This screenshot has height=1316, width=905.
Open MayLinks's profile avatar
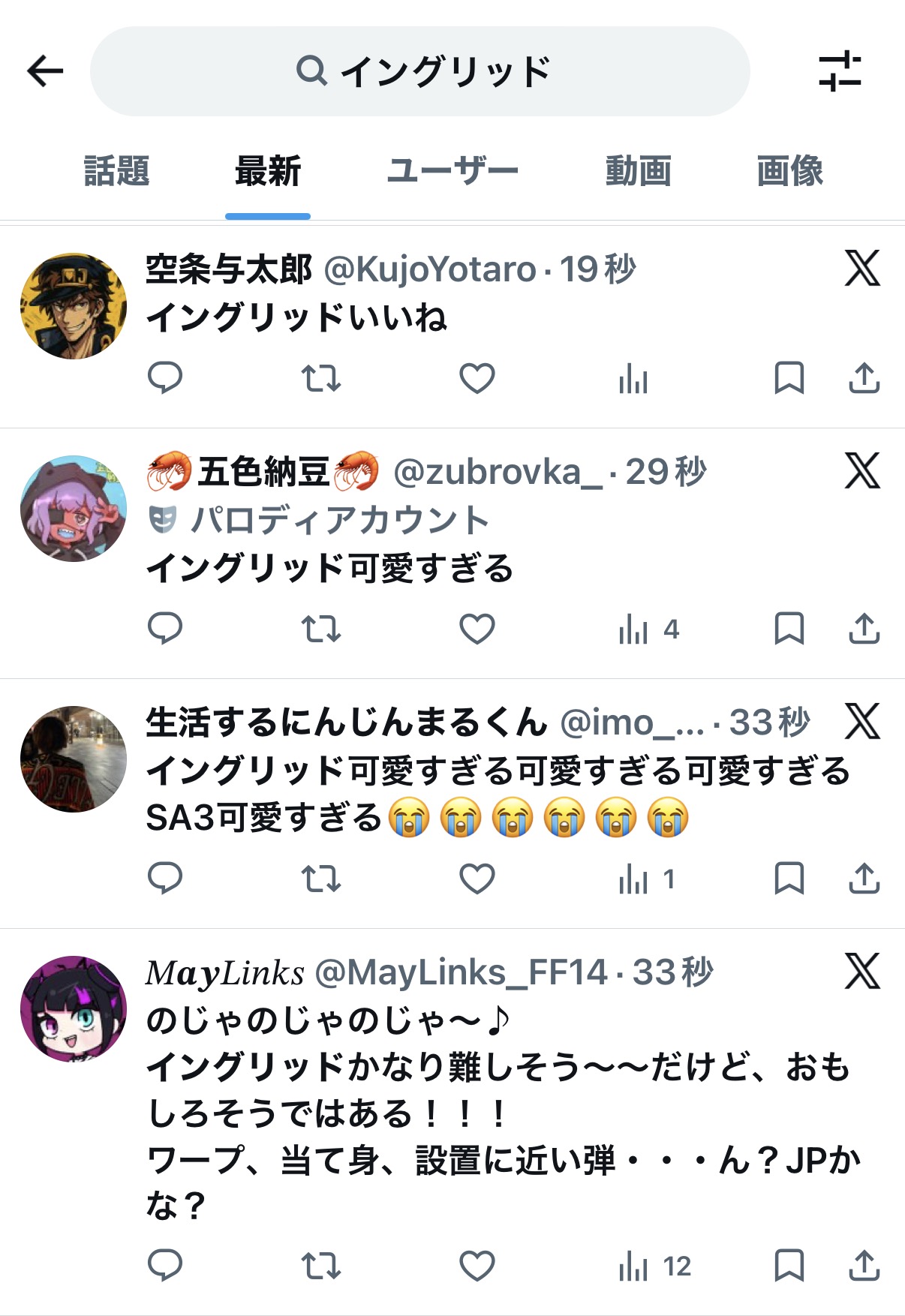pyautogui.click(x=74, y=1008)
